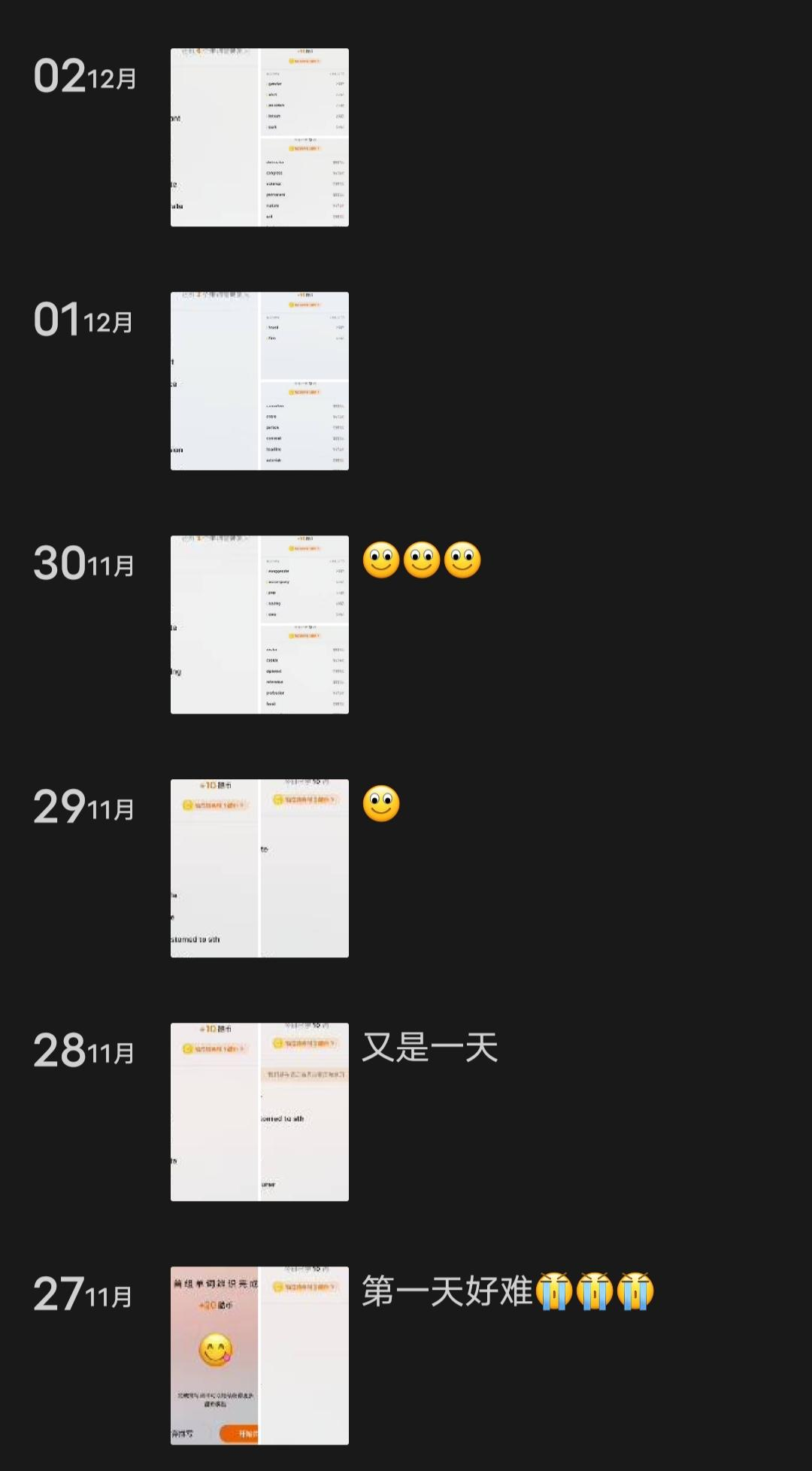Open the November 28 post image
This screenshot has height=1471, width=812.
[259, 1112]
